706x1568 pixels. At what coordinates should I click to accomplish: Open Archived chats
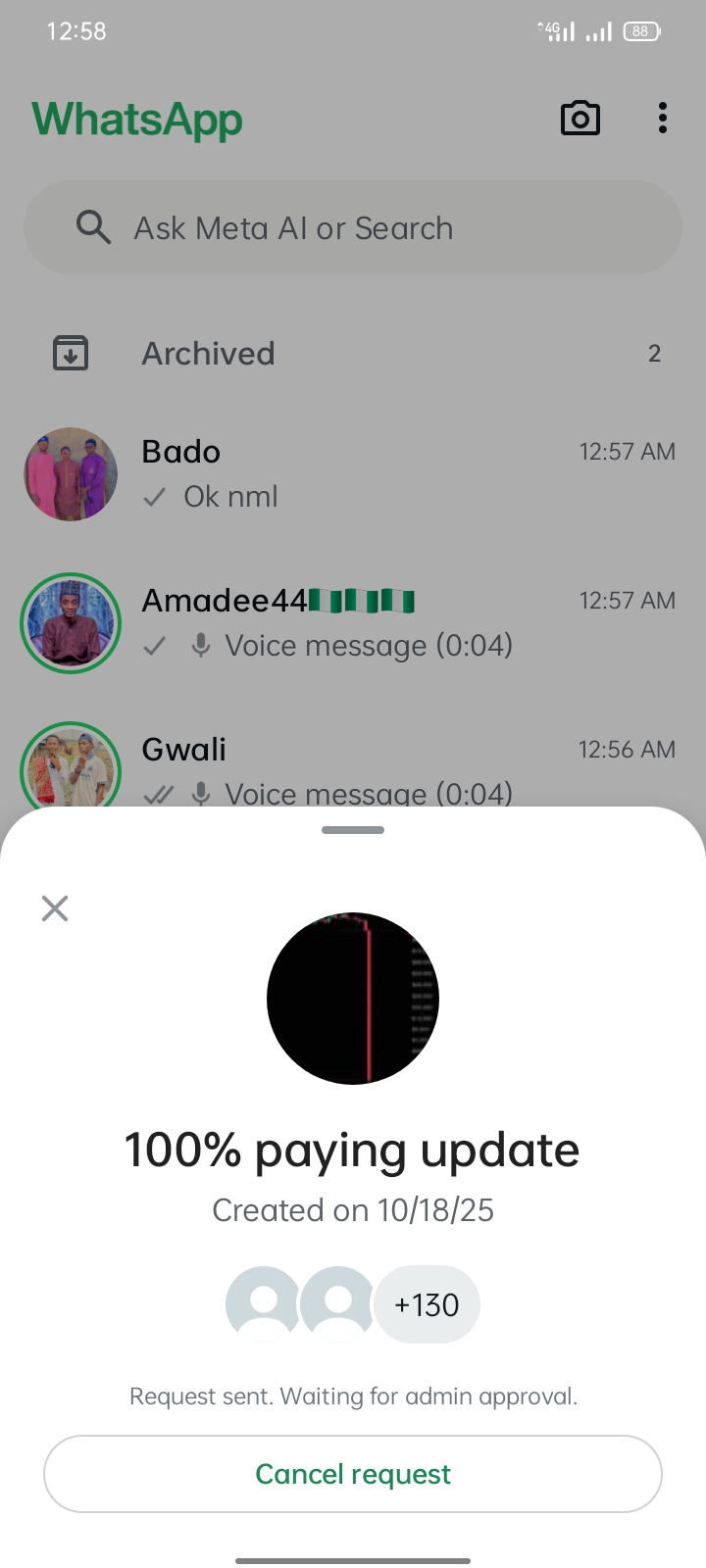[353, 354]
